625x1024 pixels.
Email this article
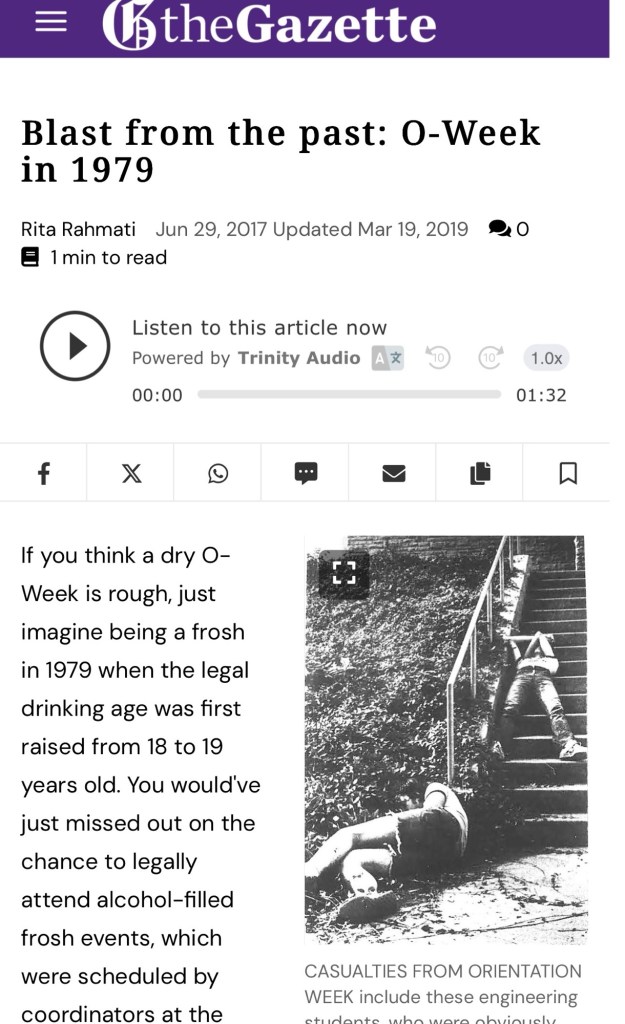[393, 473]
